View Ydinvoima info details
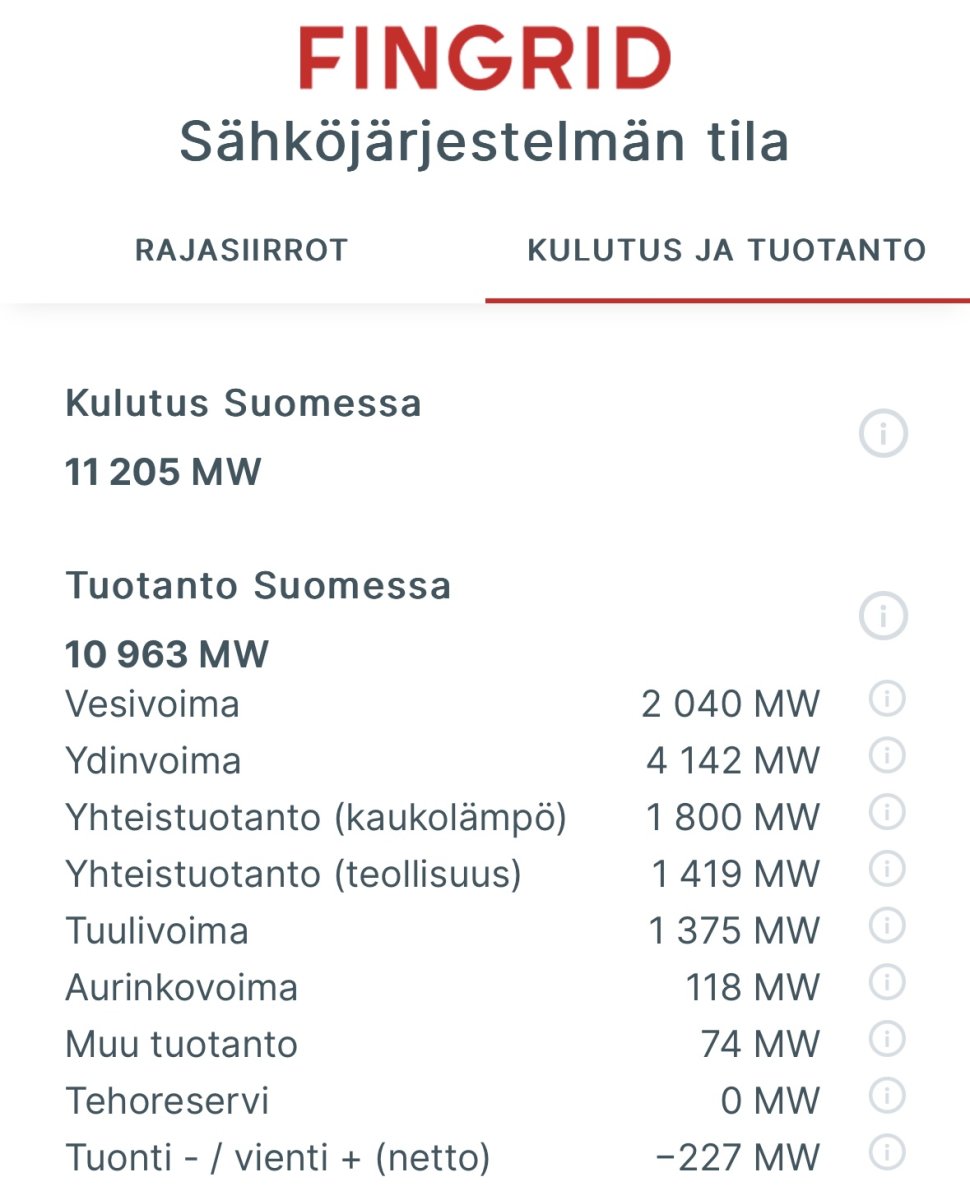970x1200 pixels. 887,756
